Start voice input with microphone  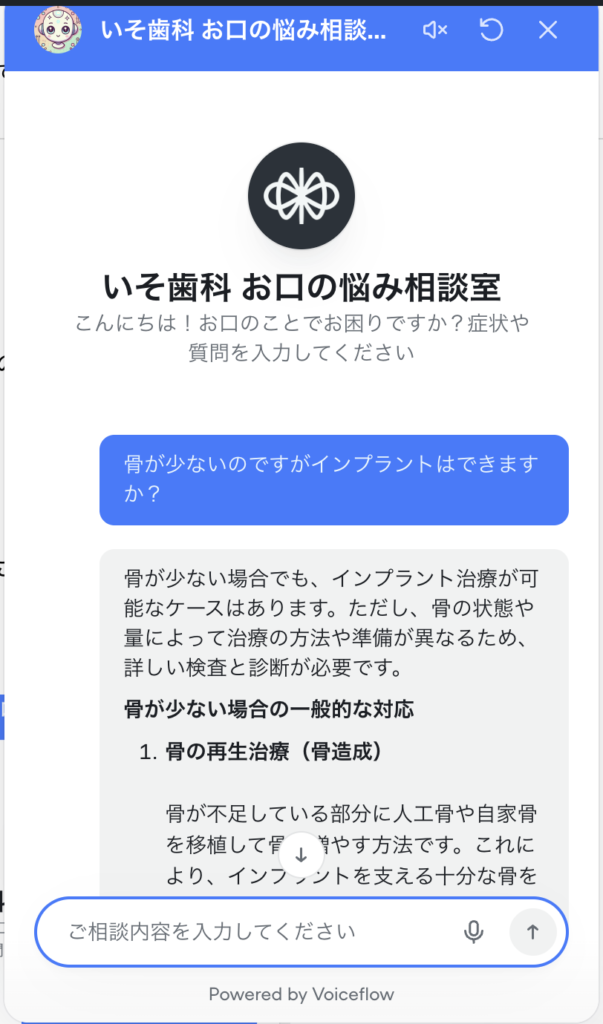pos(473,932)
